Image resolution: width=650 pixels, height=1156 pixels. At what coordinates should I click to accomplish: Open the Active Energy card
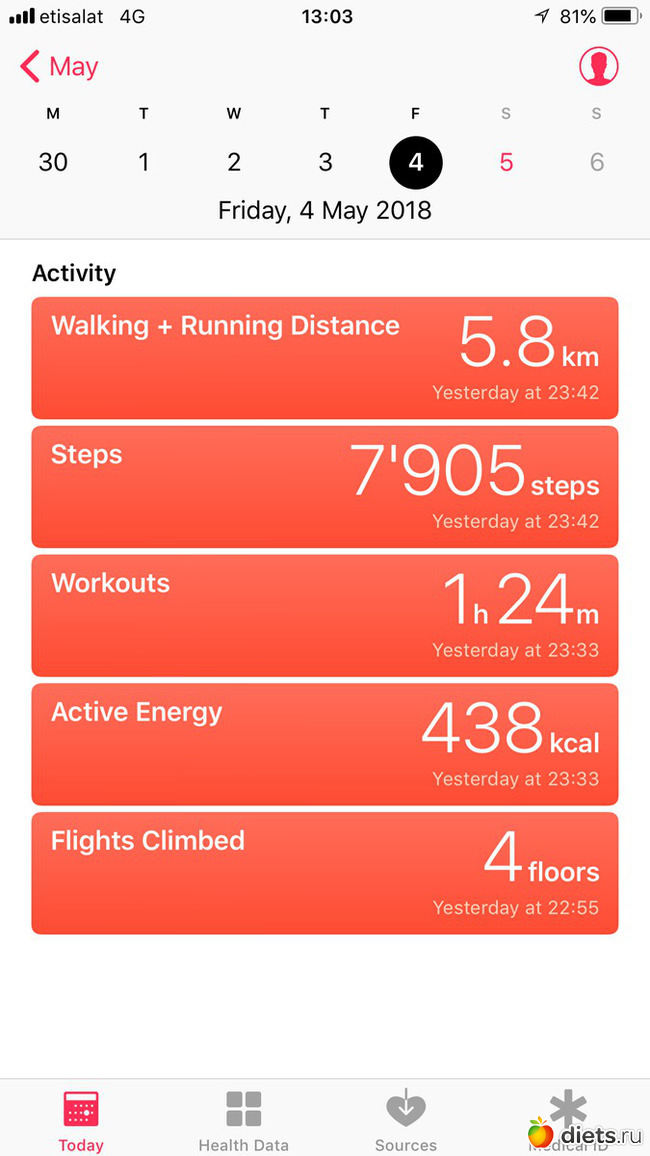pyautogui.click(x=325, y=745)
